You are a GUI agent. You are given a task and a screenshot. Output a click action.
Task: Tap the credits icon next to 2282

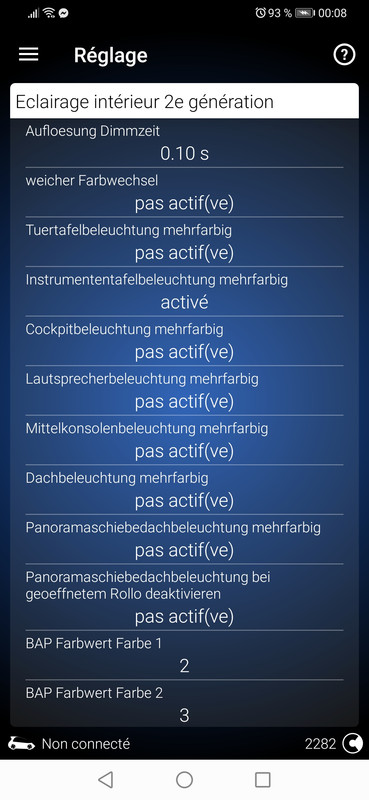click(352, 744)
